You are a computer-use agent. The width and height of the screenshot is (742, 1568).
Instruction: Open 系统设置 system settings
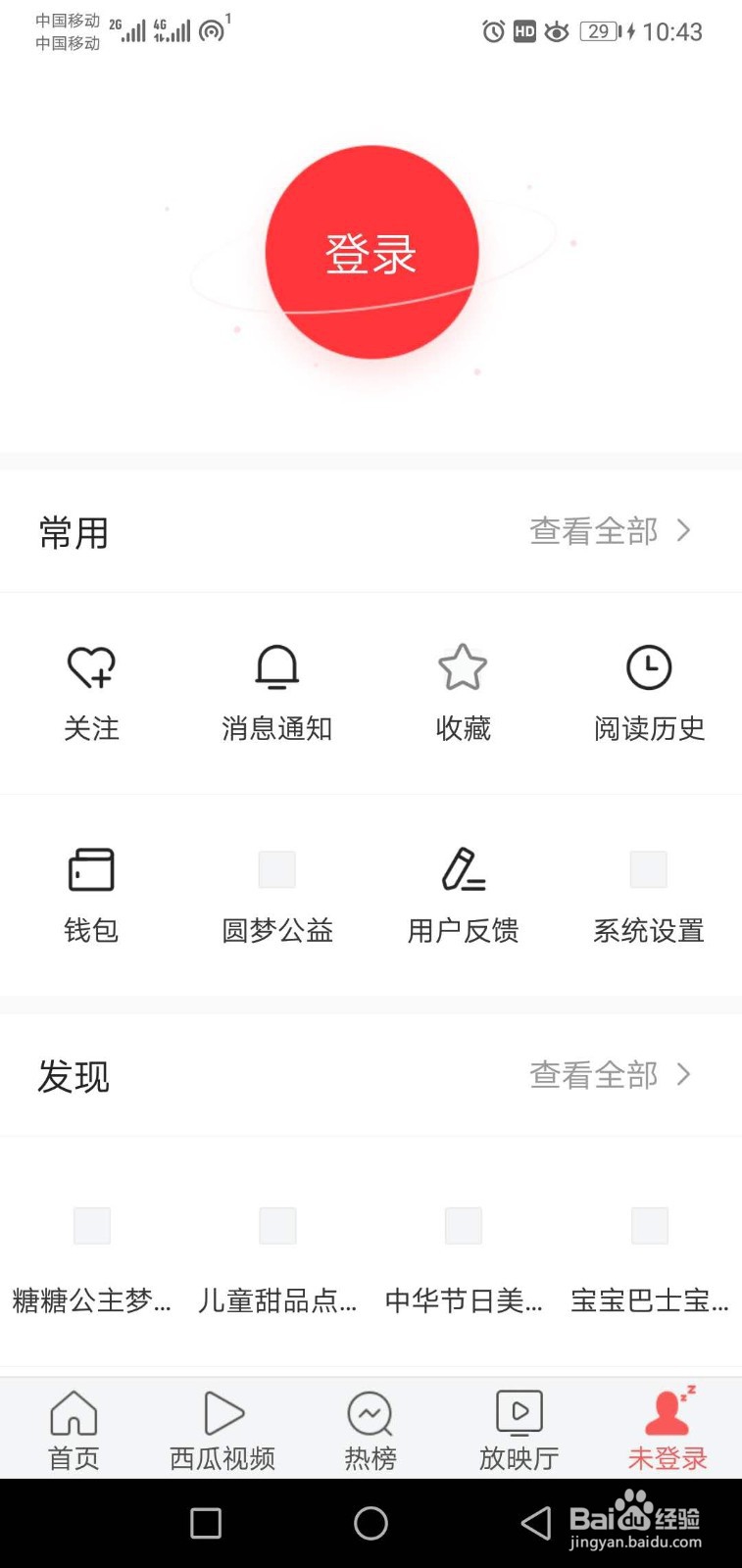click(649, 894)
